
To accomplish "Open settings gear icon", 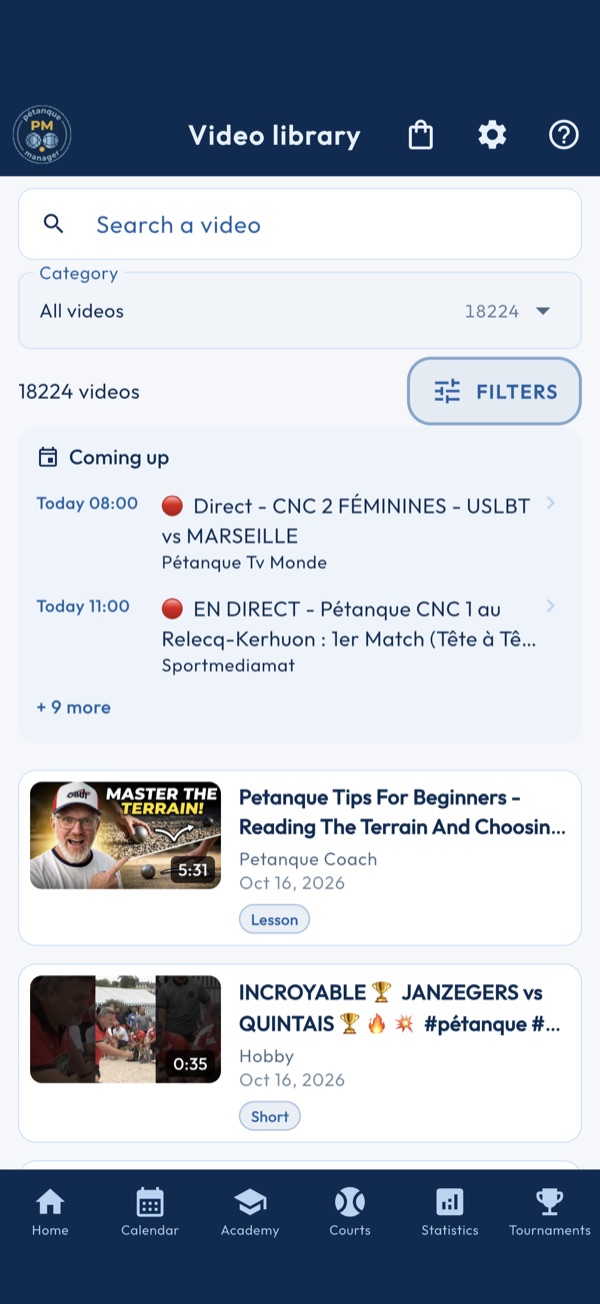I will [x=492, y=135].
